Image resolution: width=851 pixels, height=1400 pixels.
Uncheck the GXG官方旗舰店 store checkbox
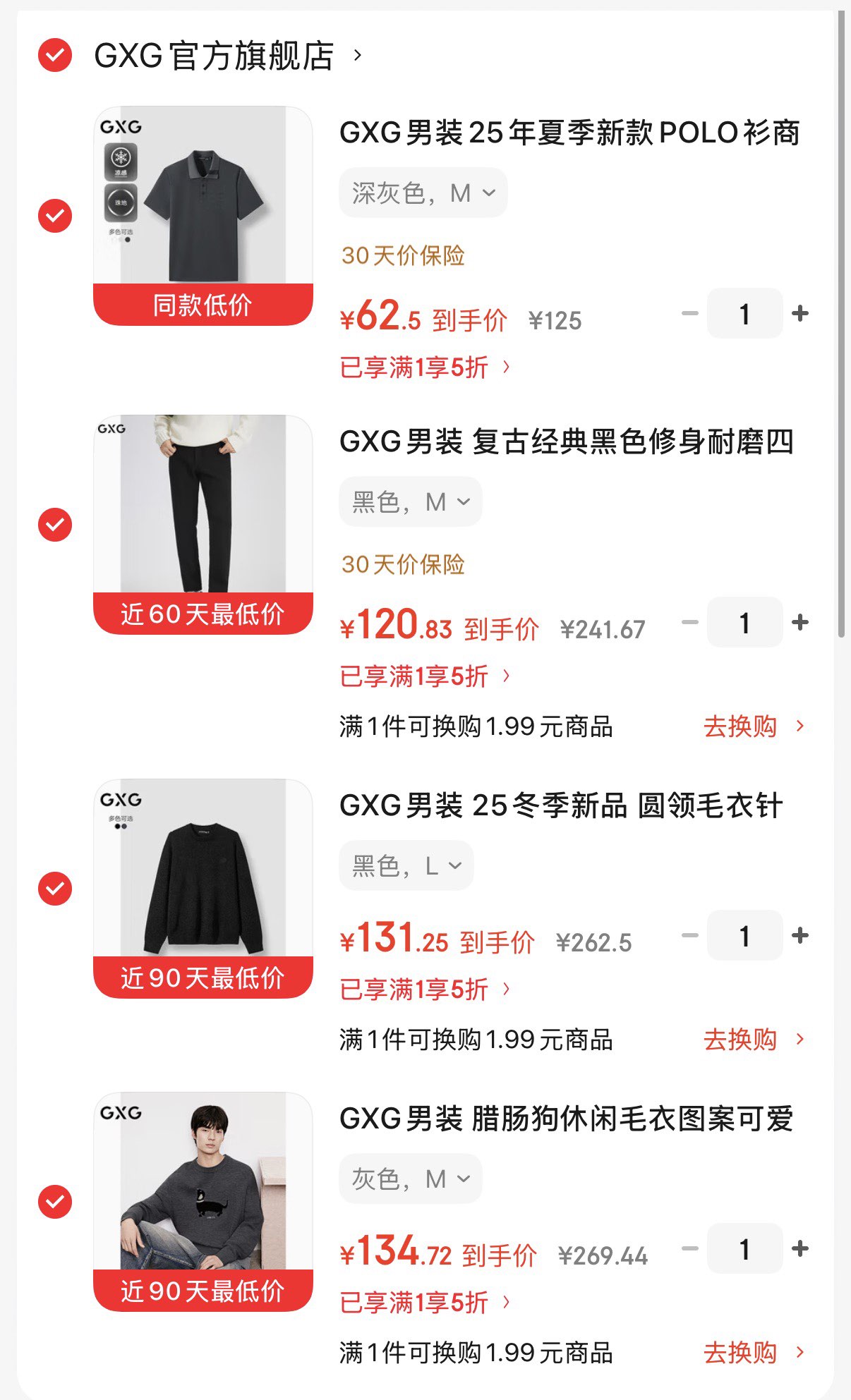(x=55, y=55)
